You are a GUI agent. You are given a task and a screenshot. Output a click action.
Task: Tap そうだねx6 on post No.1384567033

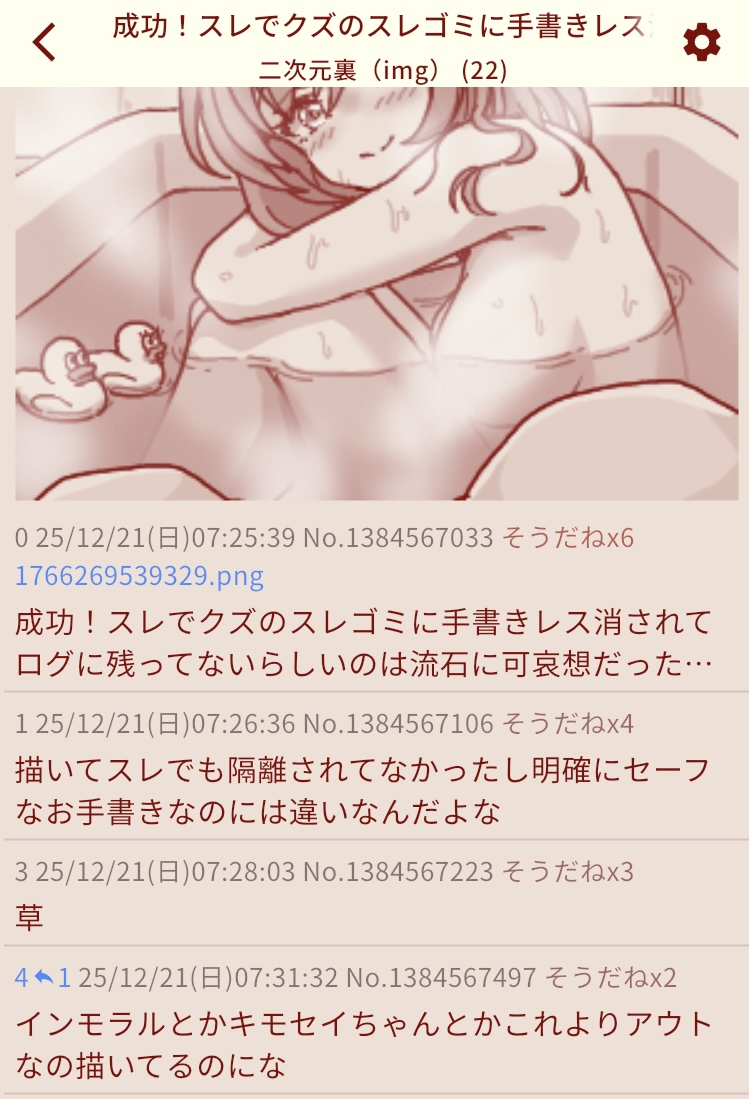pos(568,538)
